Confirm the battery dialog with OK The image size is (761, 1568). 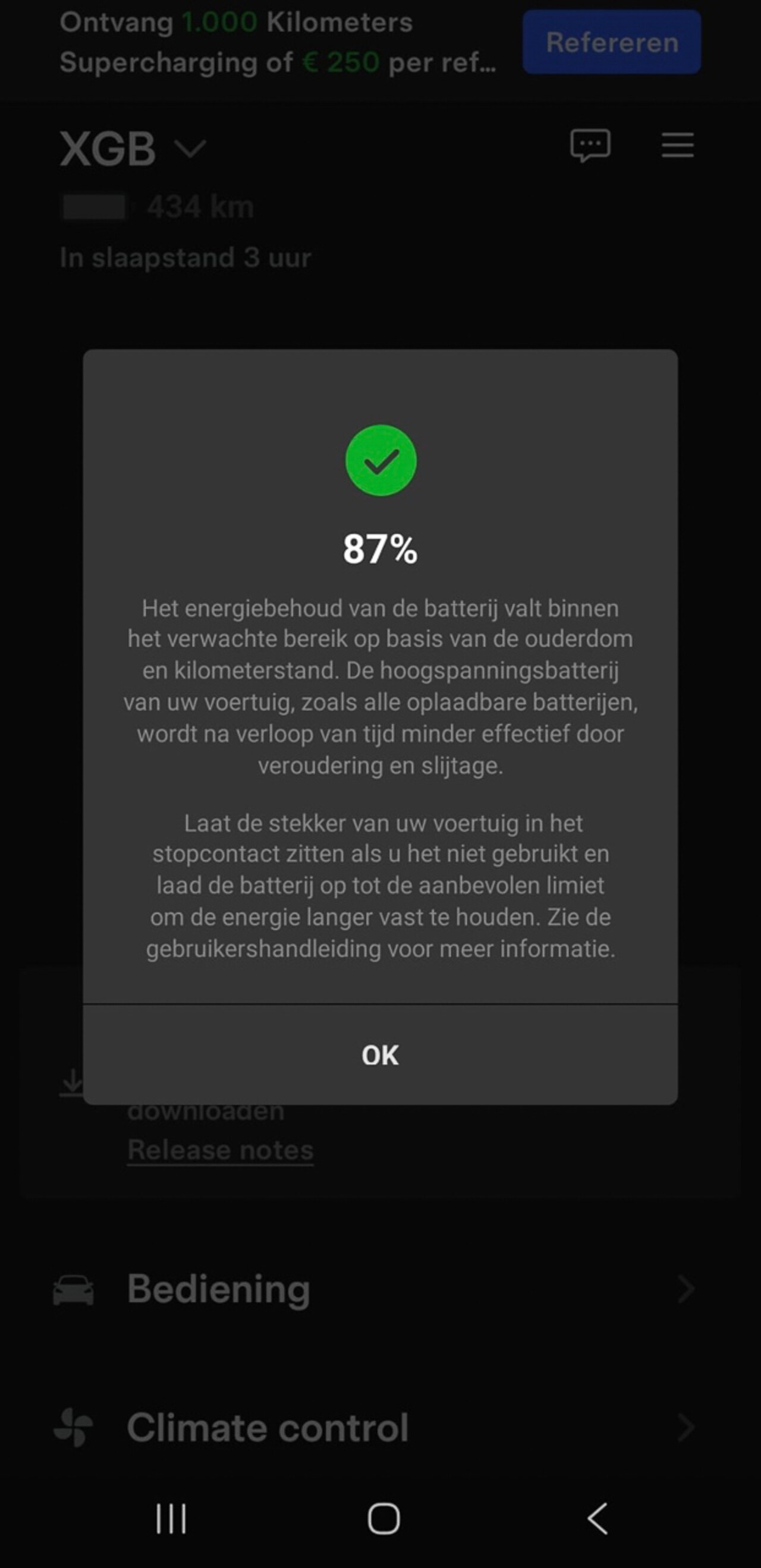pos(380,1055)
